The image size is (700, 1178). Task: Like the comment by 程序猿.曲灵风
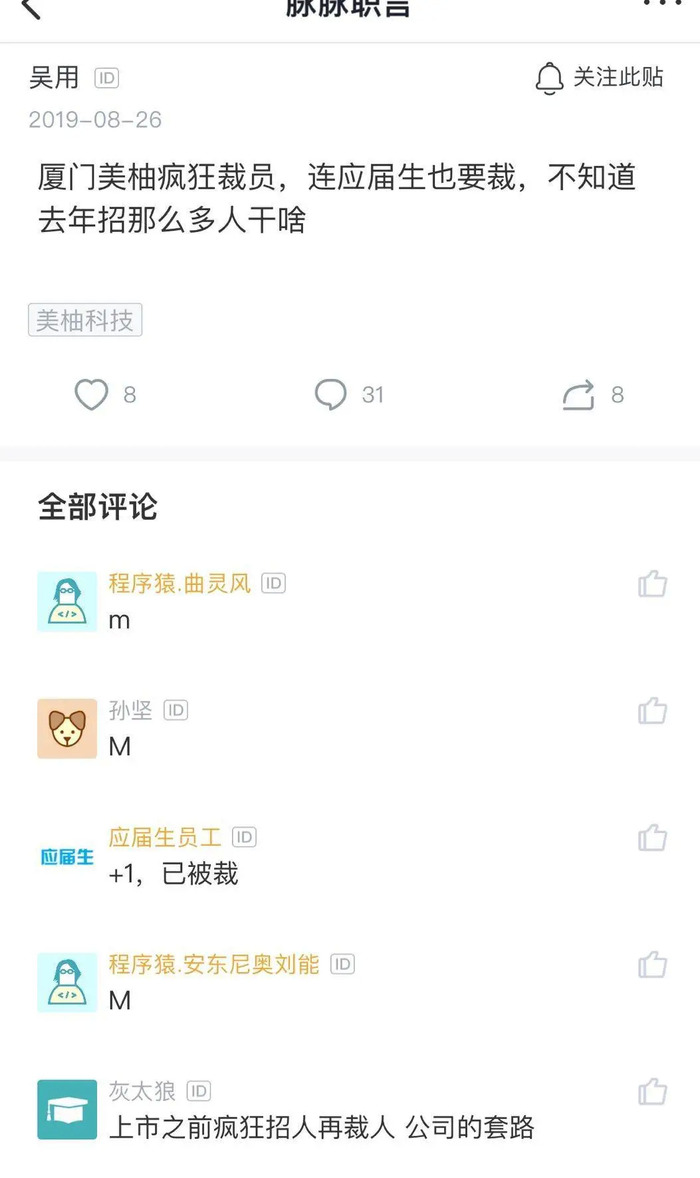pos(652,584)
